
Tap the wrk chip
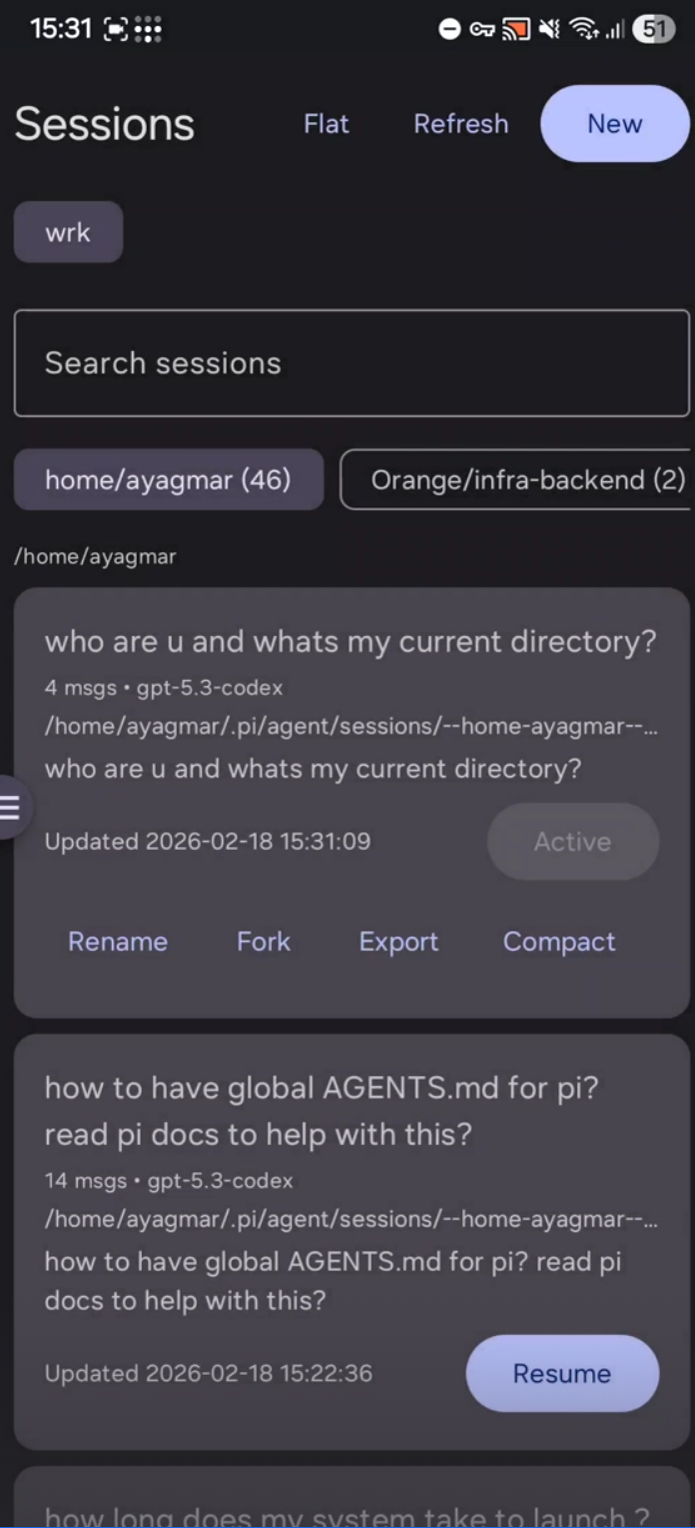tap(68, 232)
